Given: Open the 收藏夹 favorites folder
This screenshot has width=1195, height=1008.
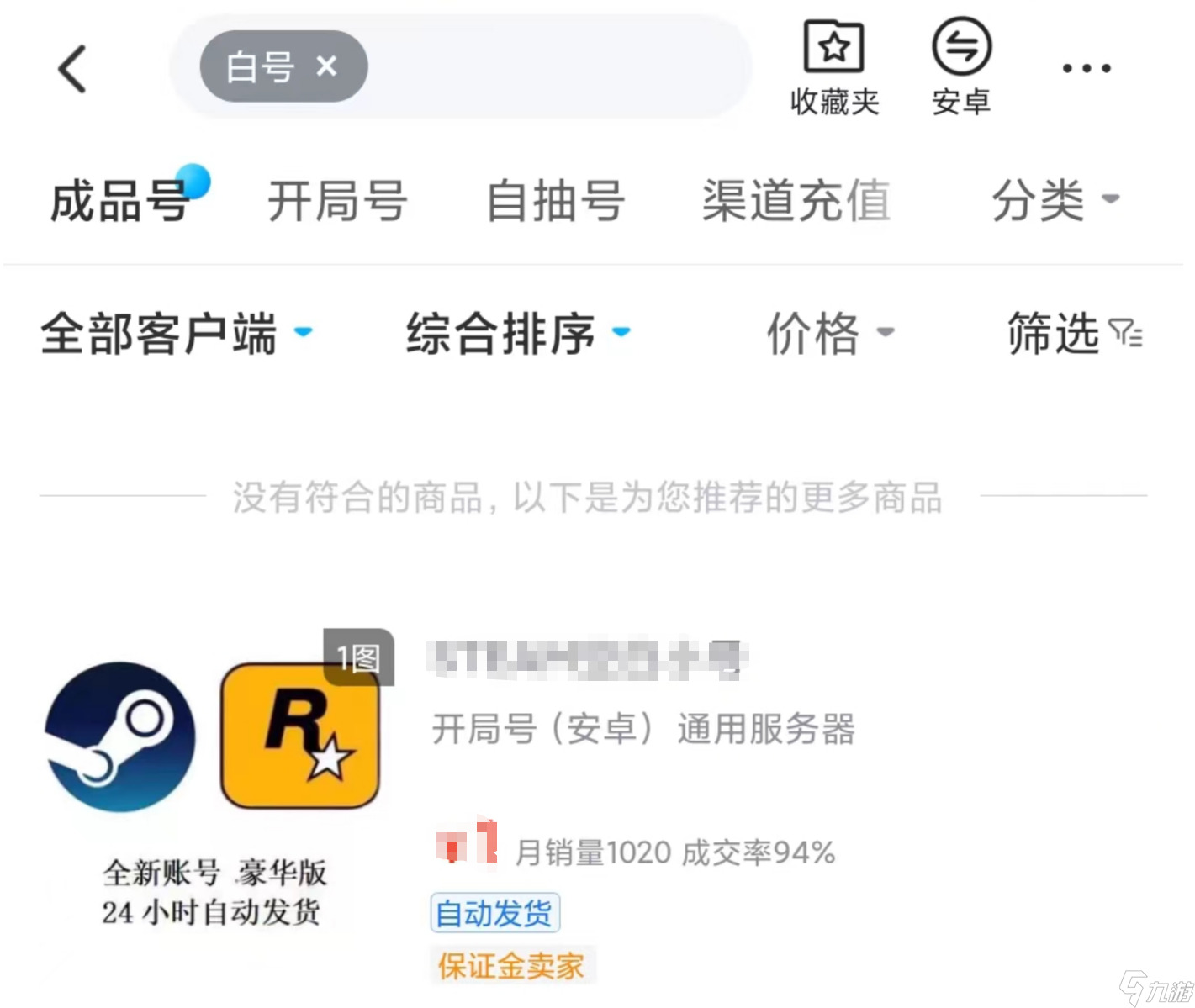Looking at the screenshot, I should [x=833, y=67].
